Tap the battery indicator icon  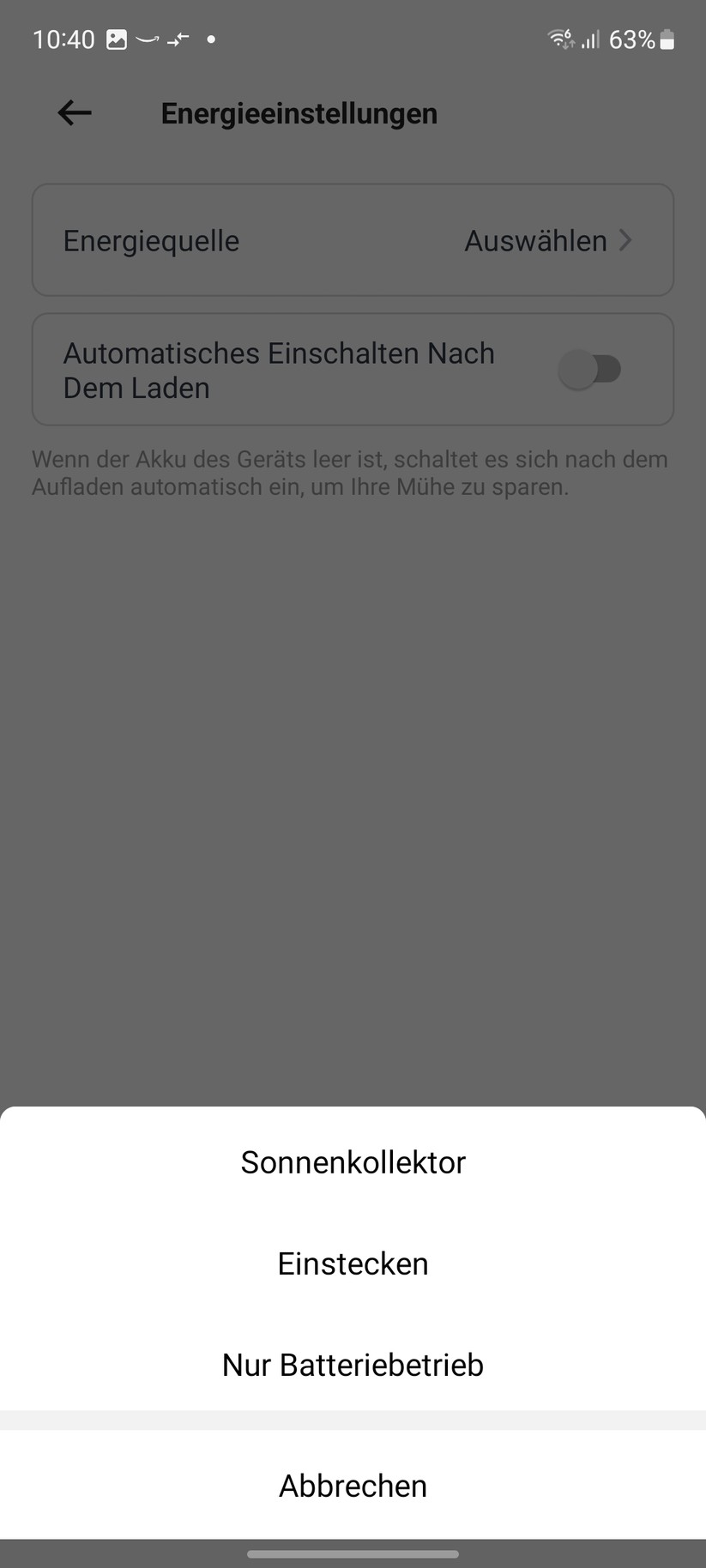(x=667, y=39)
